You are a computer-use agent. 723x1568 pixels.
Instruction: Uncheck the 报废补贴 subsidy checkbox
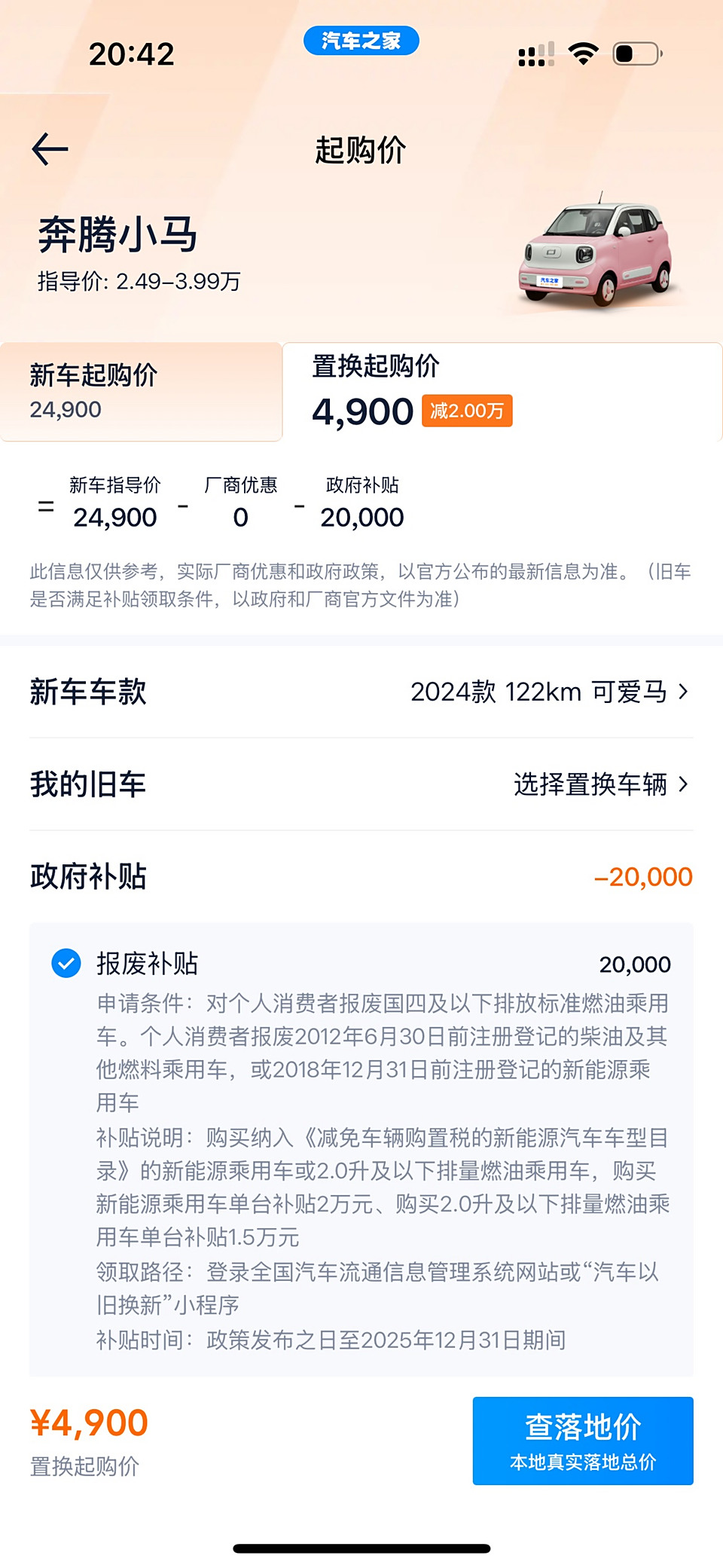click(x=66, y=963)
